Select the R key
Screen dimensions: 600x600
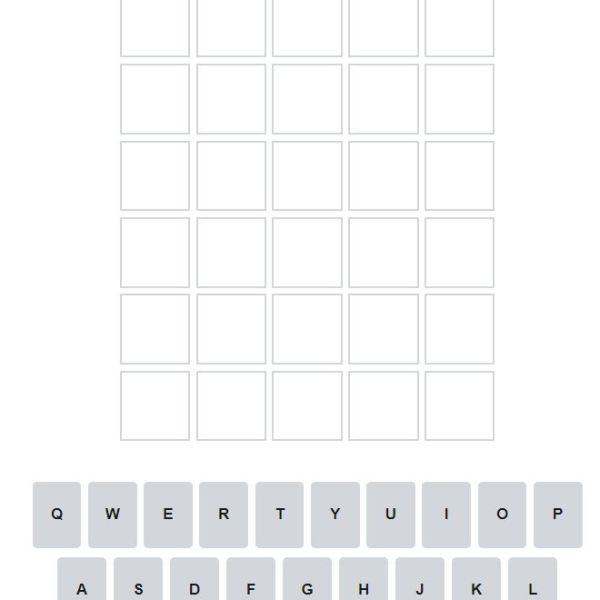[x=223, y=514]
